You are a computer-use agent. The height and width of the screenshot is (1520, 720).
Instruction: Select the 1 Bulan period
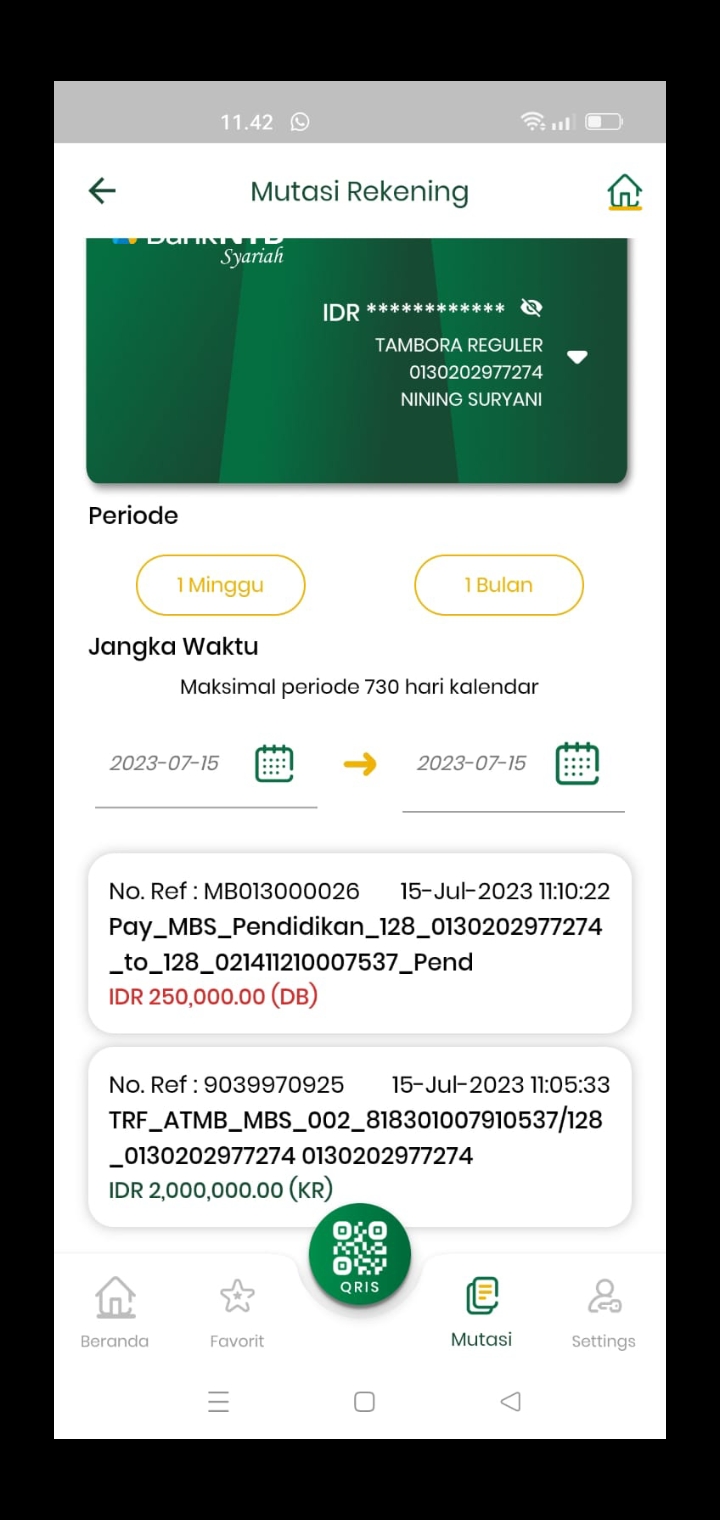point(498,585)
